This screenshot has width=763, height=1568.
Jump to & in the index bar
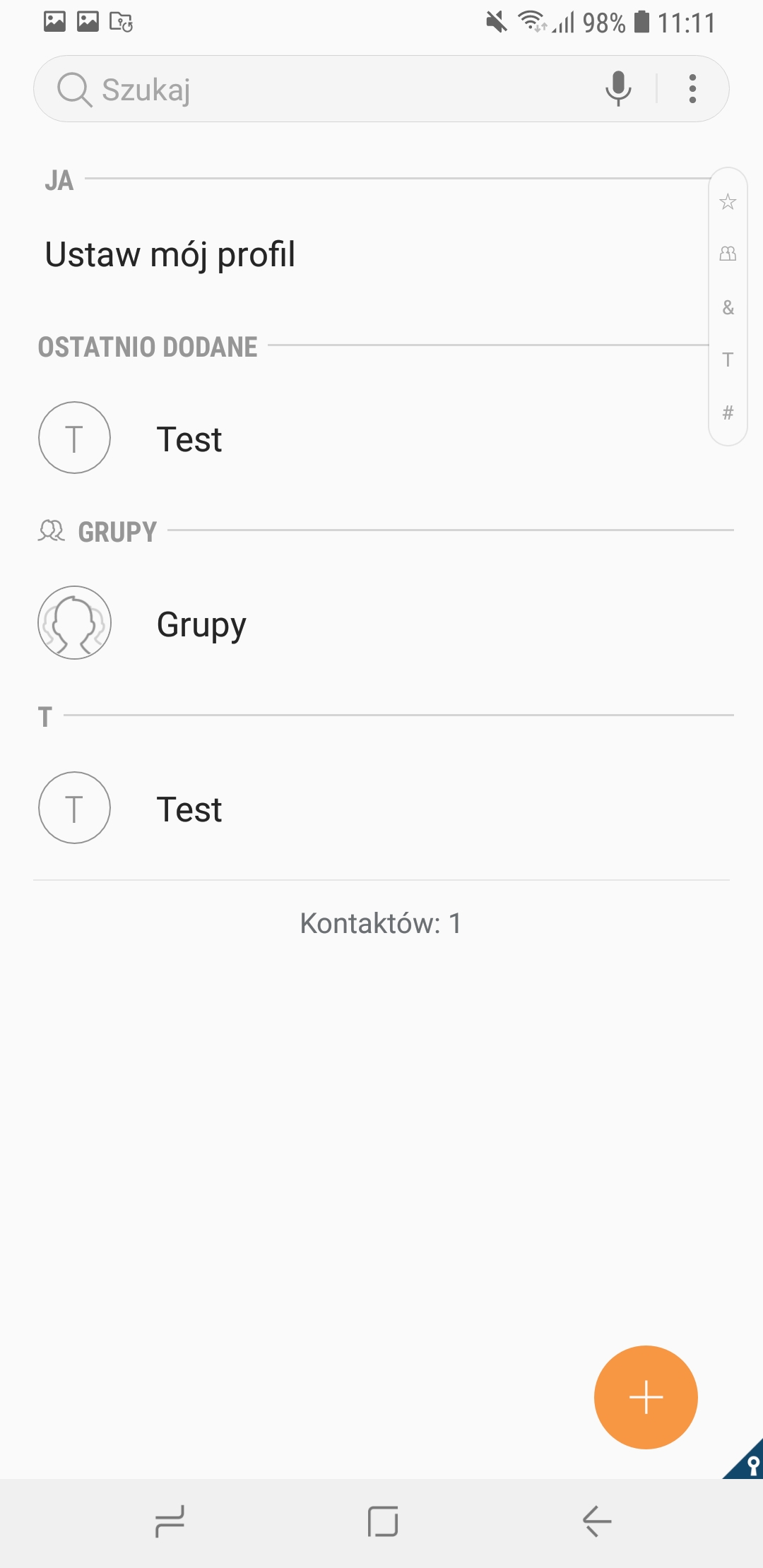coord(728,307)
